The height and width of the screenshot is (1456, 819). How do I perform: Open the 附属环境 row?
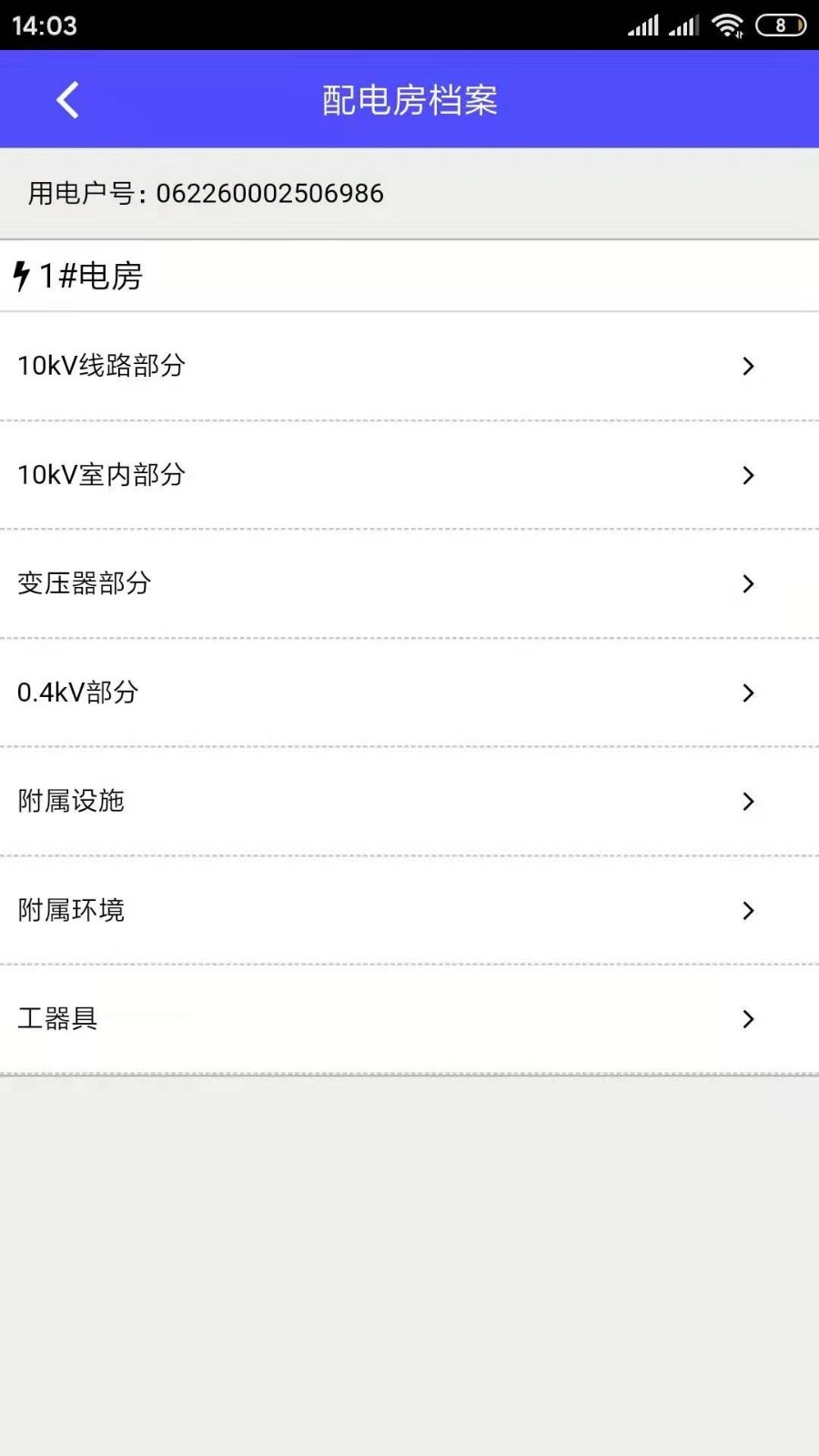click(x=409, y=910)
